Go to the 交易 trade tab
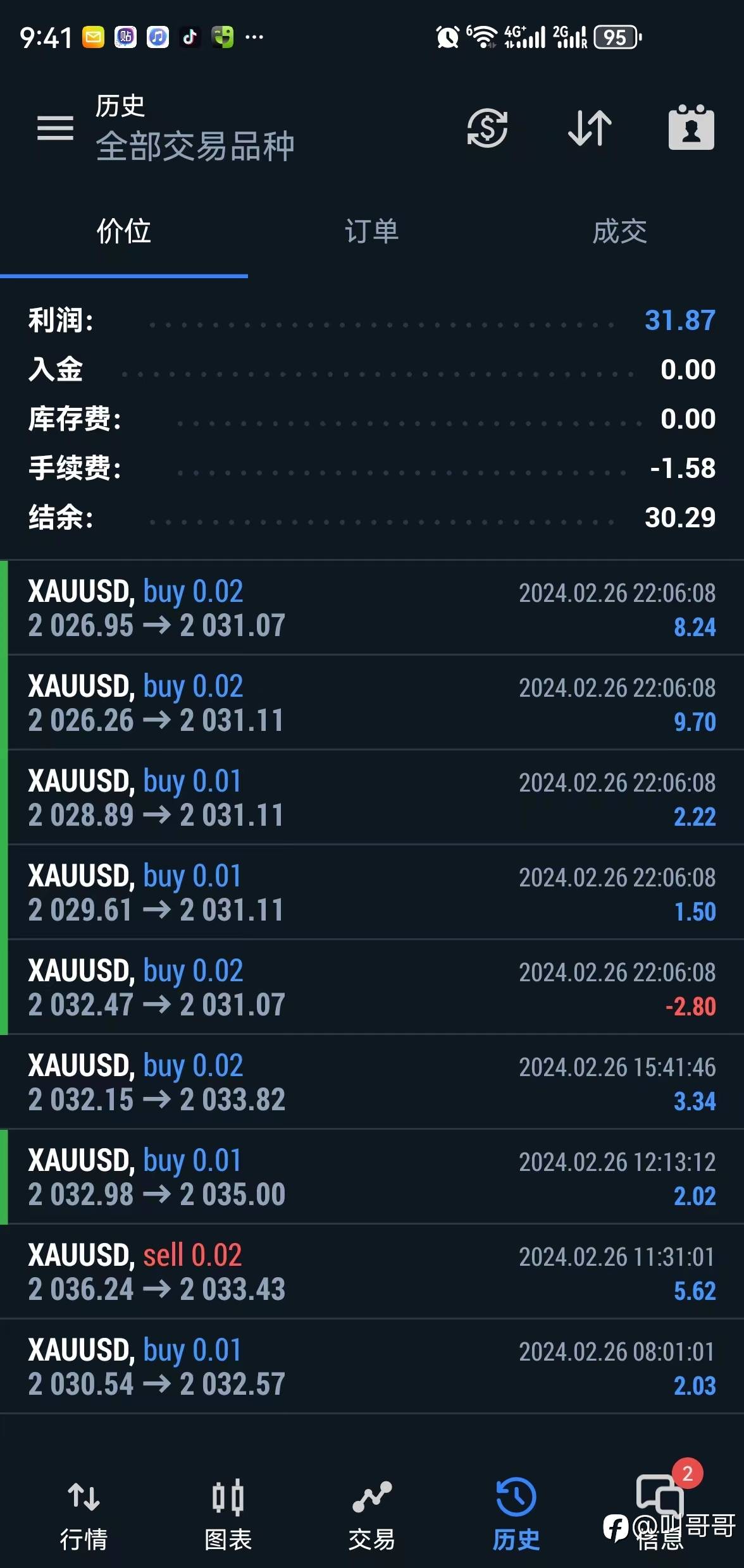This screenshot has width=744, height=1568. (372, 1515)
